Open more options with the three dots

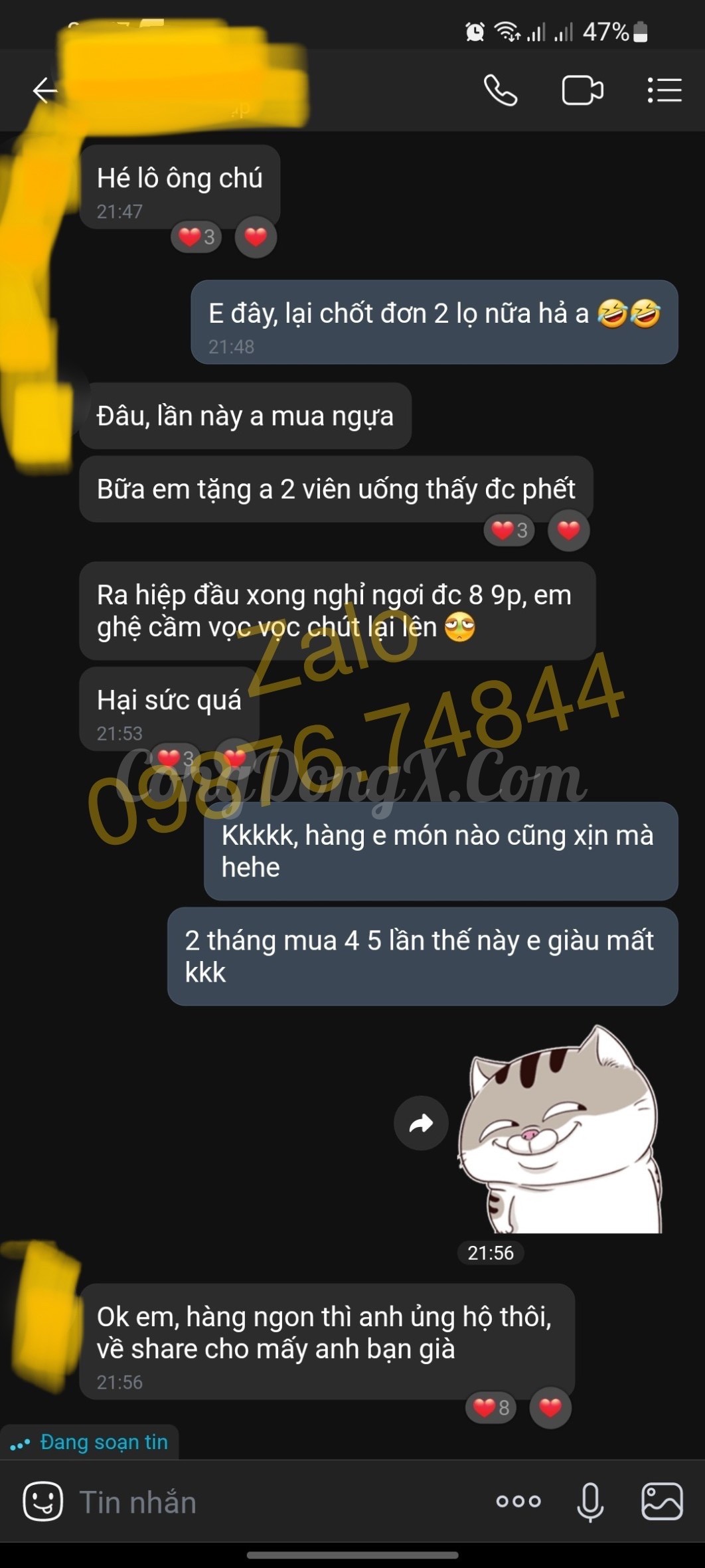[x=518, y=1501]
